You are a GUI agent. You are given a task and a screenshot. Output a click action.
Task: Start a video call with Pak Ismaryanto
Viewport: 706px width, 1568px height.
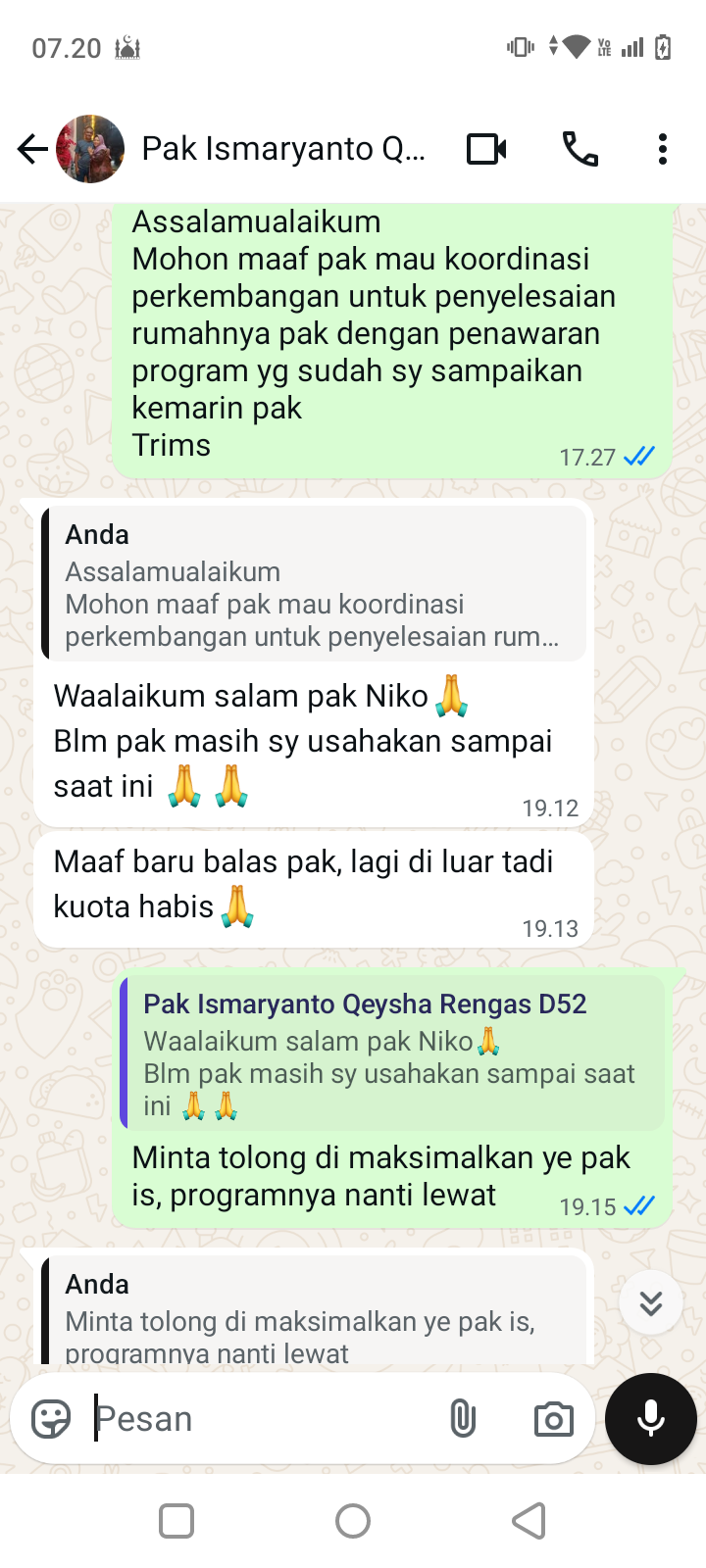click(x=486, y=149)
